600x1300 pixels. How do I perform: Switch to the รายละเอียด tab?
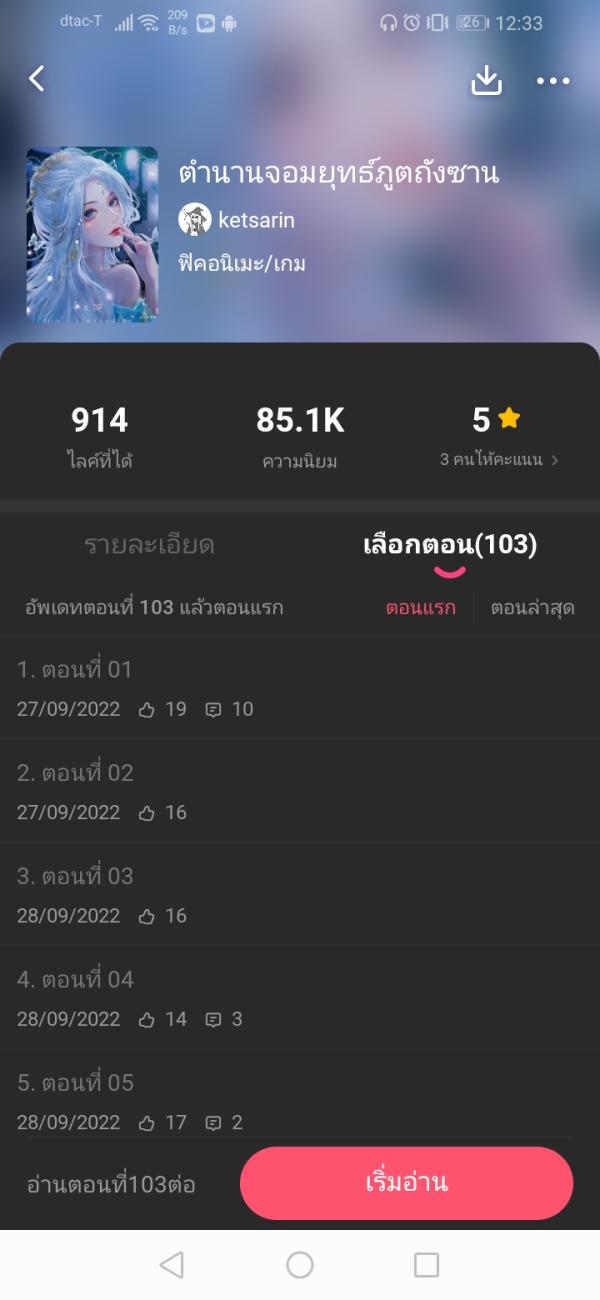coord(149,545)
